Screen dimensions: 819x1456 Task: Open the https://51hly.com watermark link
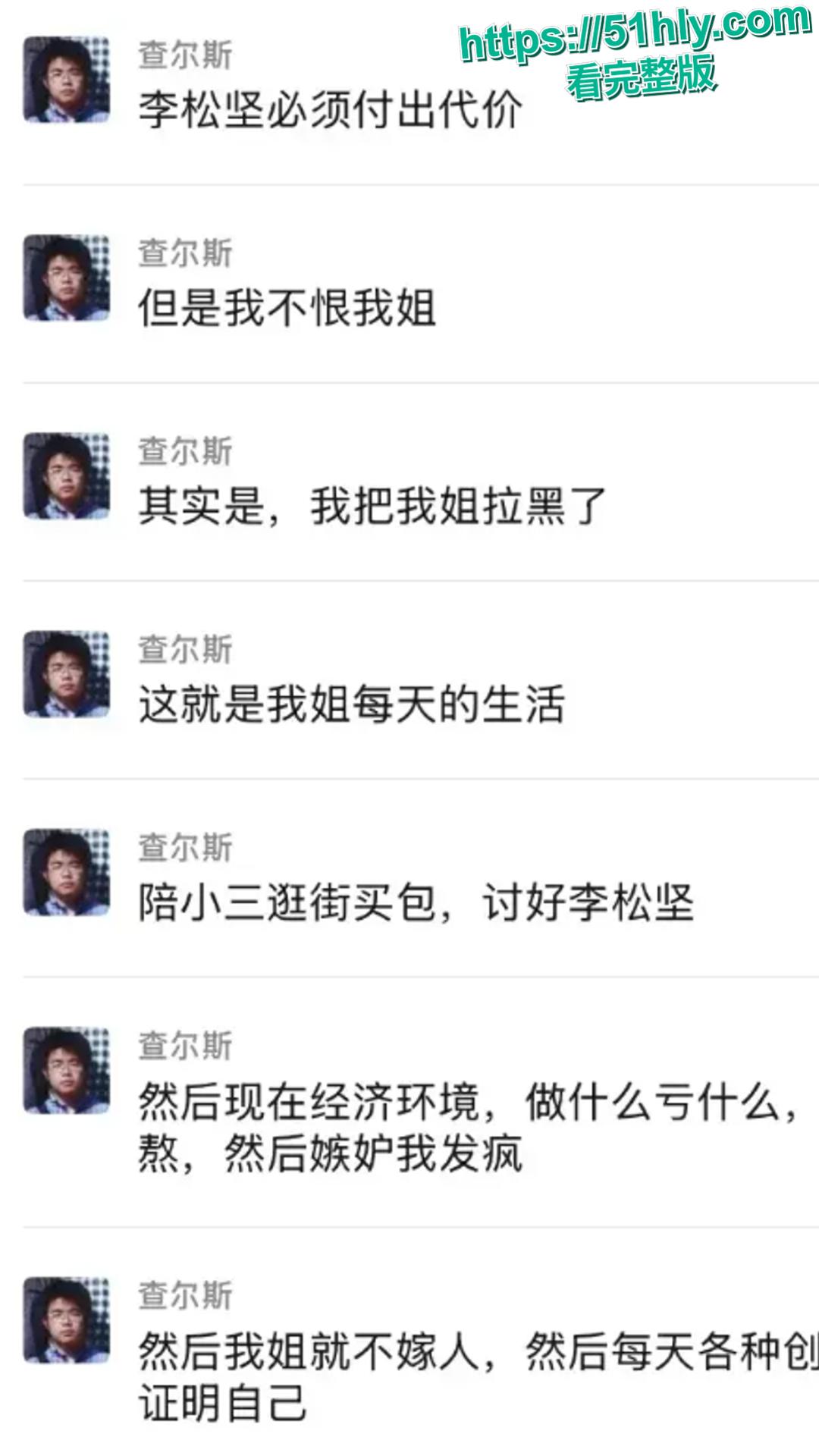pyautogui.click(x=629, y=34)
